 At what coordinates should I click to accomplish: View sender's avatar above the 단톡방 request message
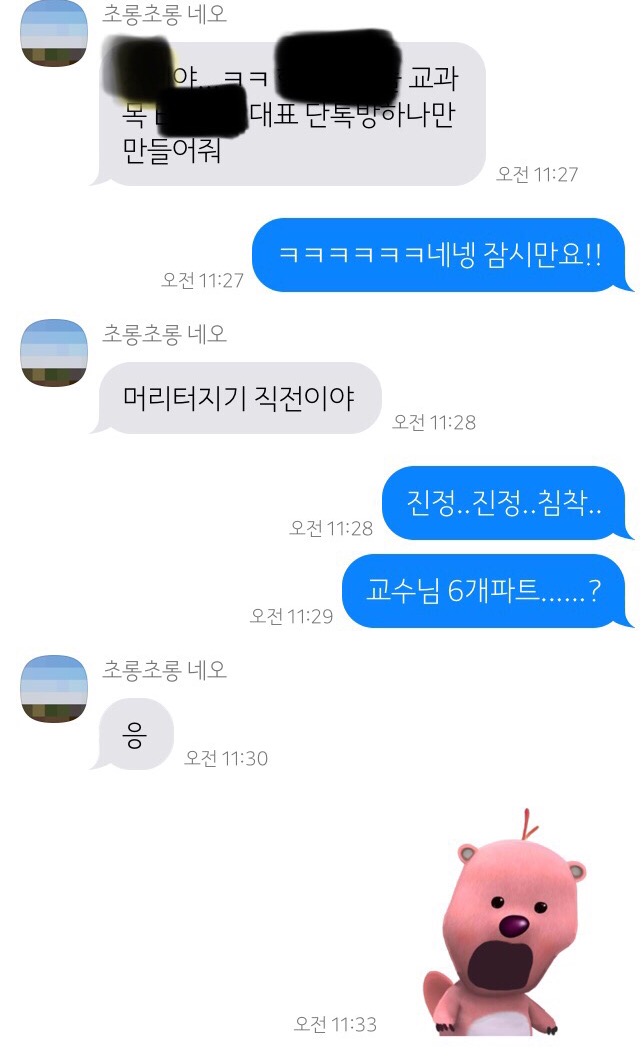point(54,34)
